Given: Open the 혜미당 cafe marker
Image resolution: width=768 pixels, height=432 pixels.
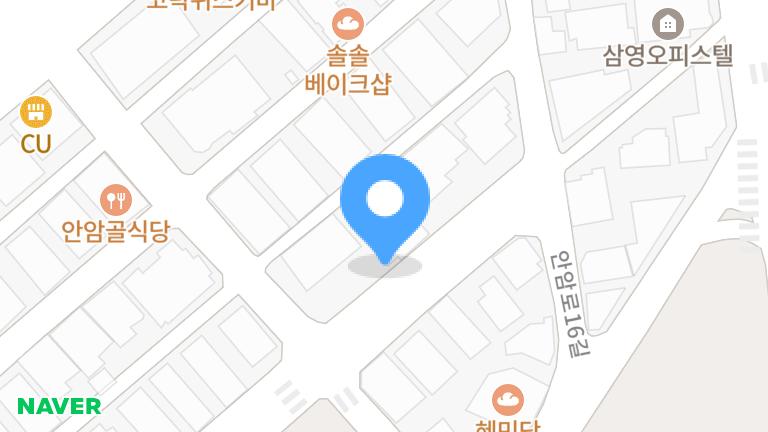Looking at the screenshot, I should [508, 400].
